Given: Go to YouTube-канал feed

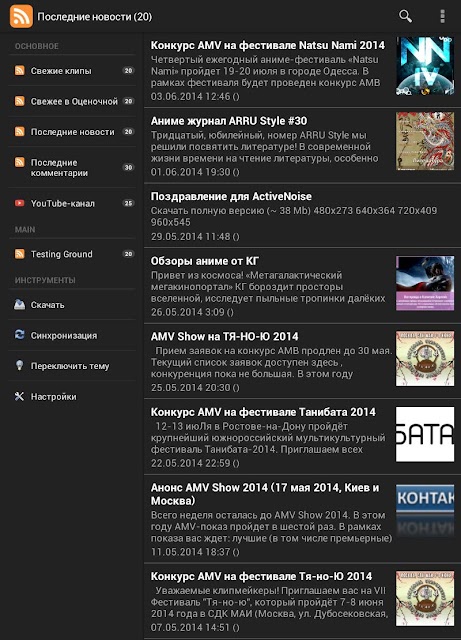Looking at the screenshot, I should click(x=72, y=203).
